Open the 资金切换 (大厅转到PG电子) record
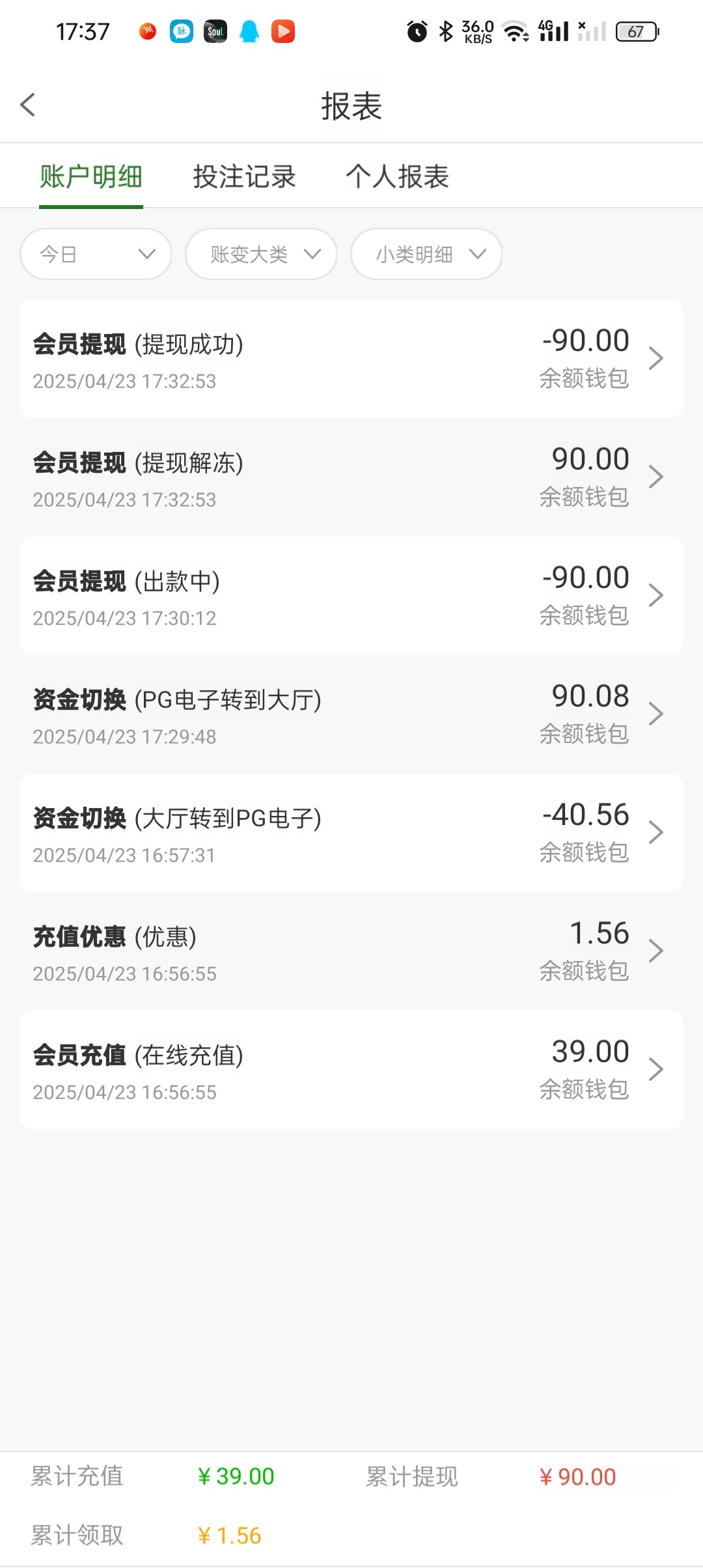This screenshot has width=703, height=1568. coord(351,833)
